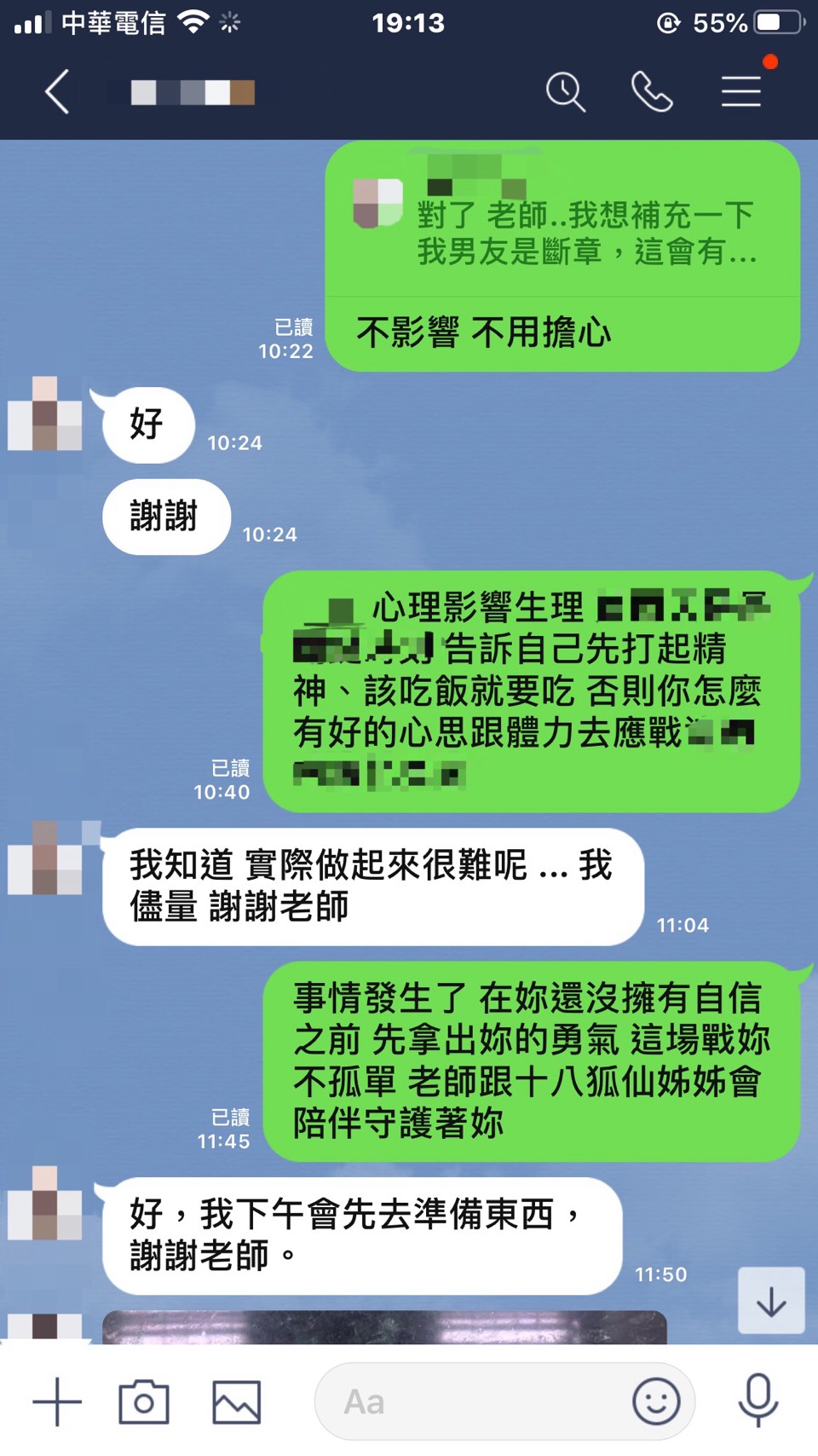The height and width of the screenshot is (1456, 818).
Task: Record a voice message
Action: click(x=758, y=1400)
